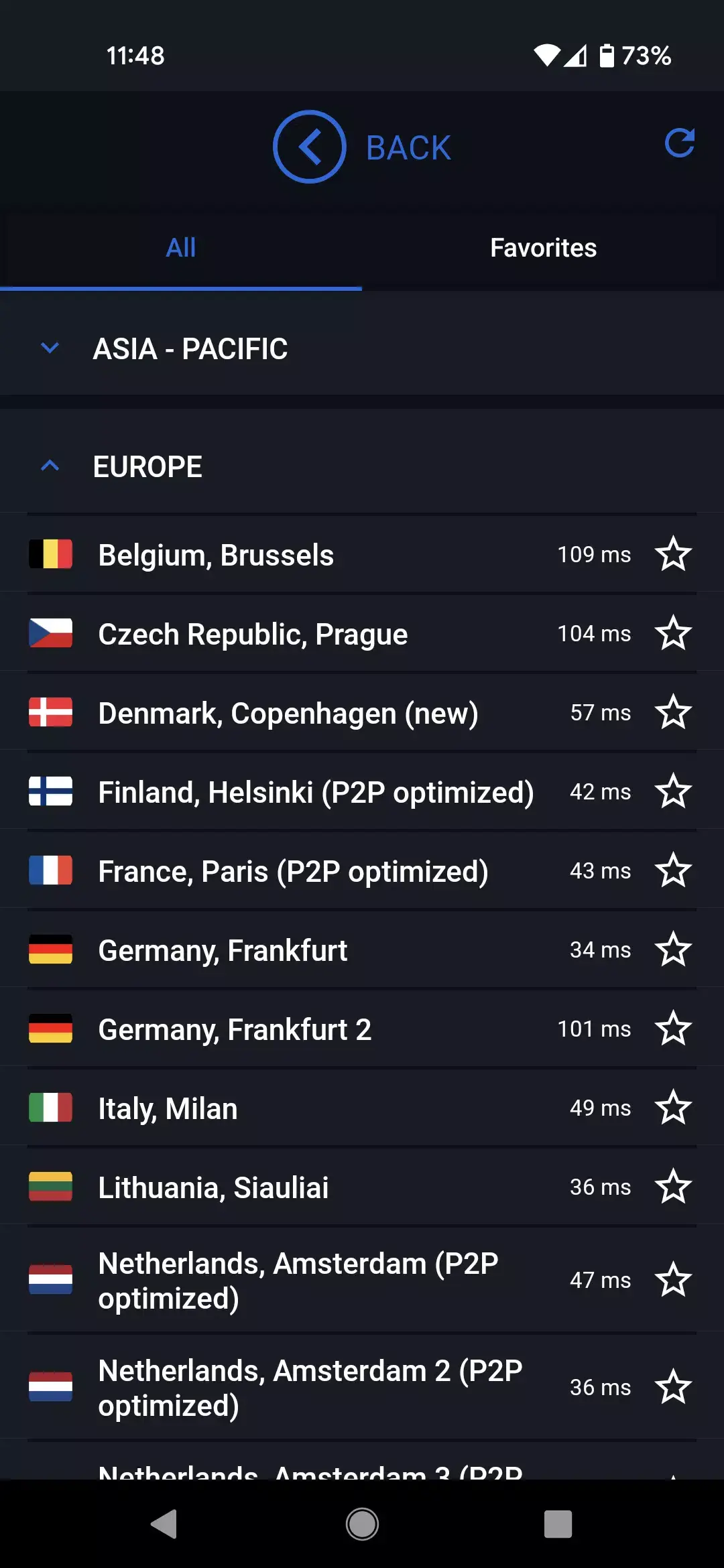The width and height of the screenshot is (724, 1568).
Task: Favorite the Belgium, Brussels server
Action: (x=674, y=553)
